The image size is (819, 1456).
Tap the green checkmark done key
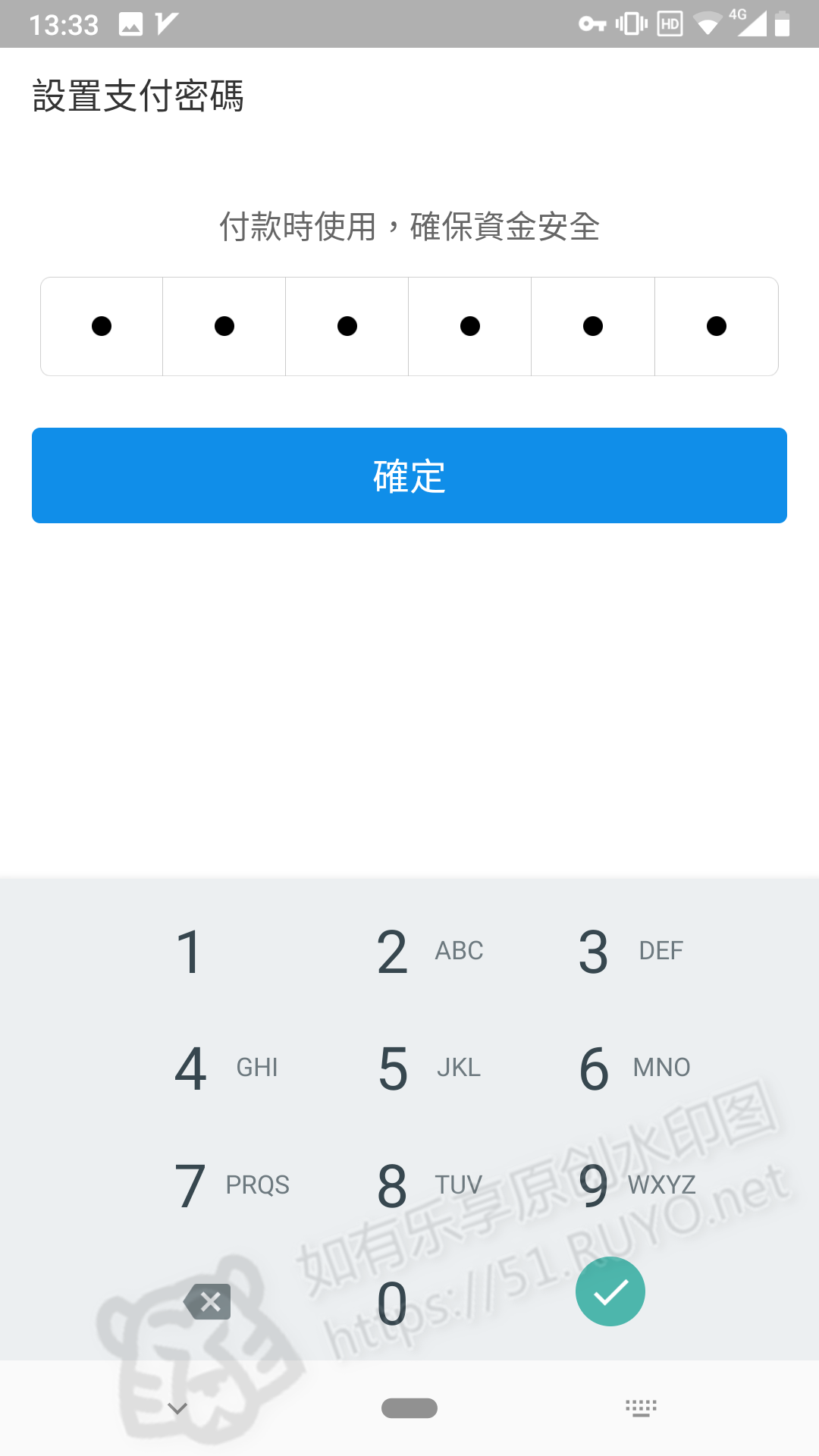tap(610, 1291)
